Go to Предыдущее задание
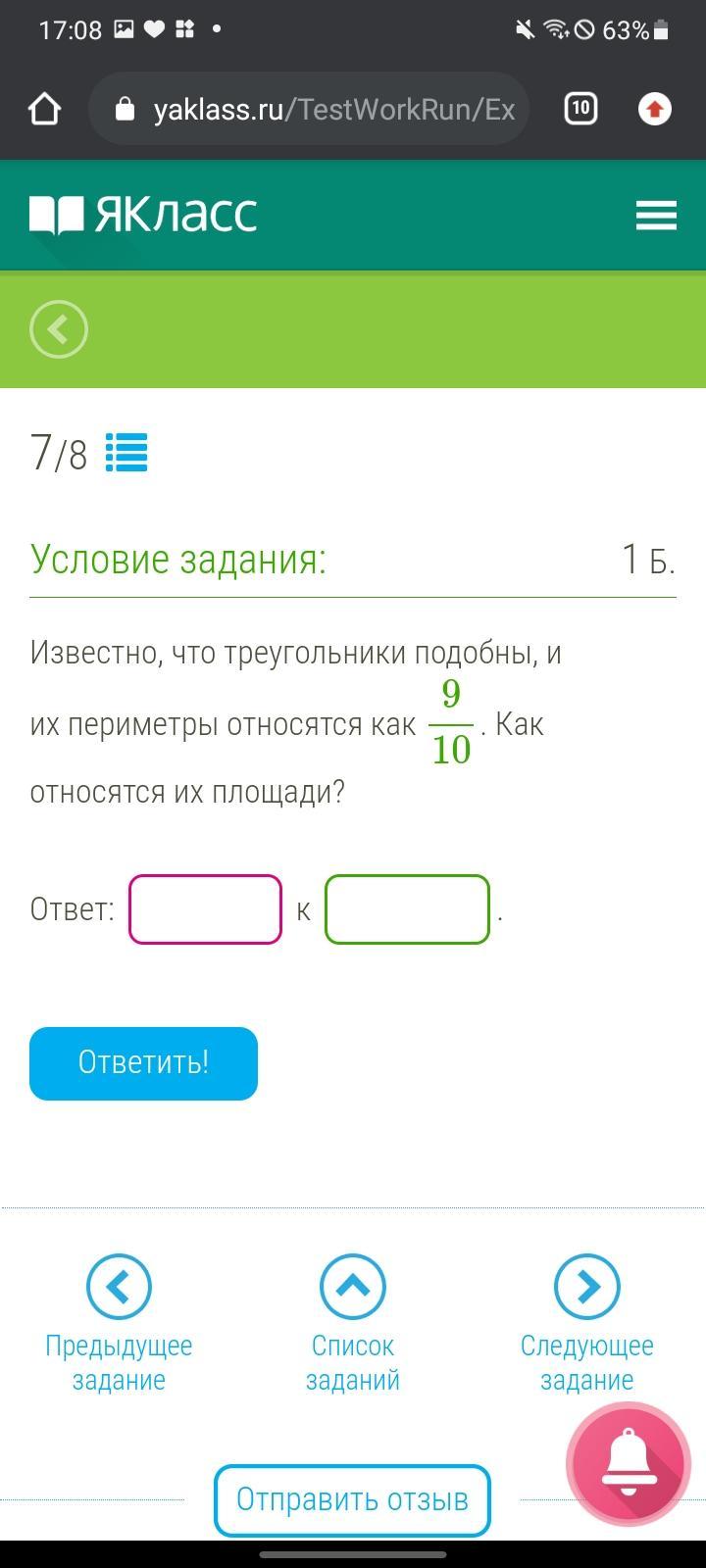The width and height of the screenshot is (706, 1568). (119, 1323)
